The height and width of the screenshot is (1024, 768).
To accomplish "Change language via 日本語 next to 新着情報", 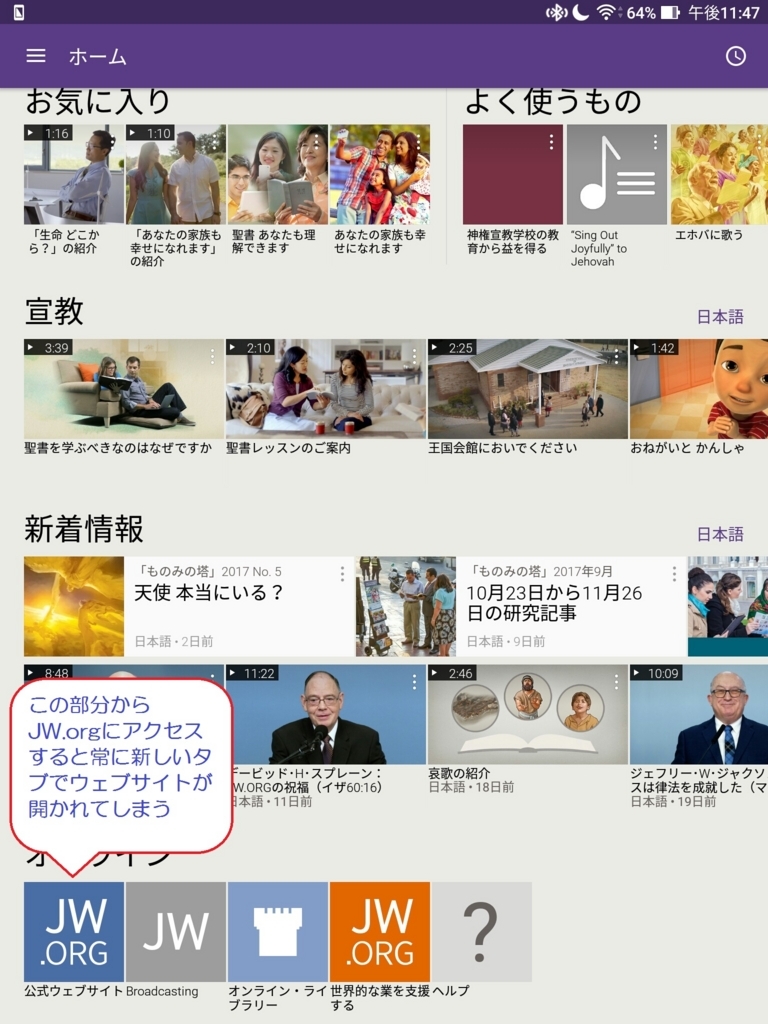I will click(720, 534).
